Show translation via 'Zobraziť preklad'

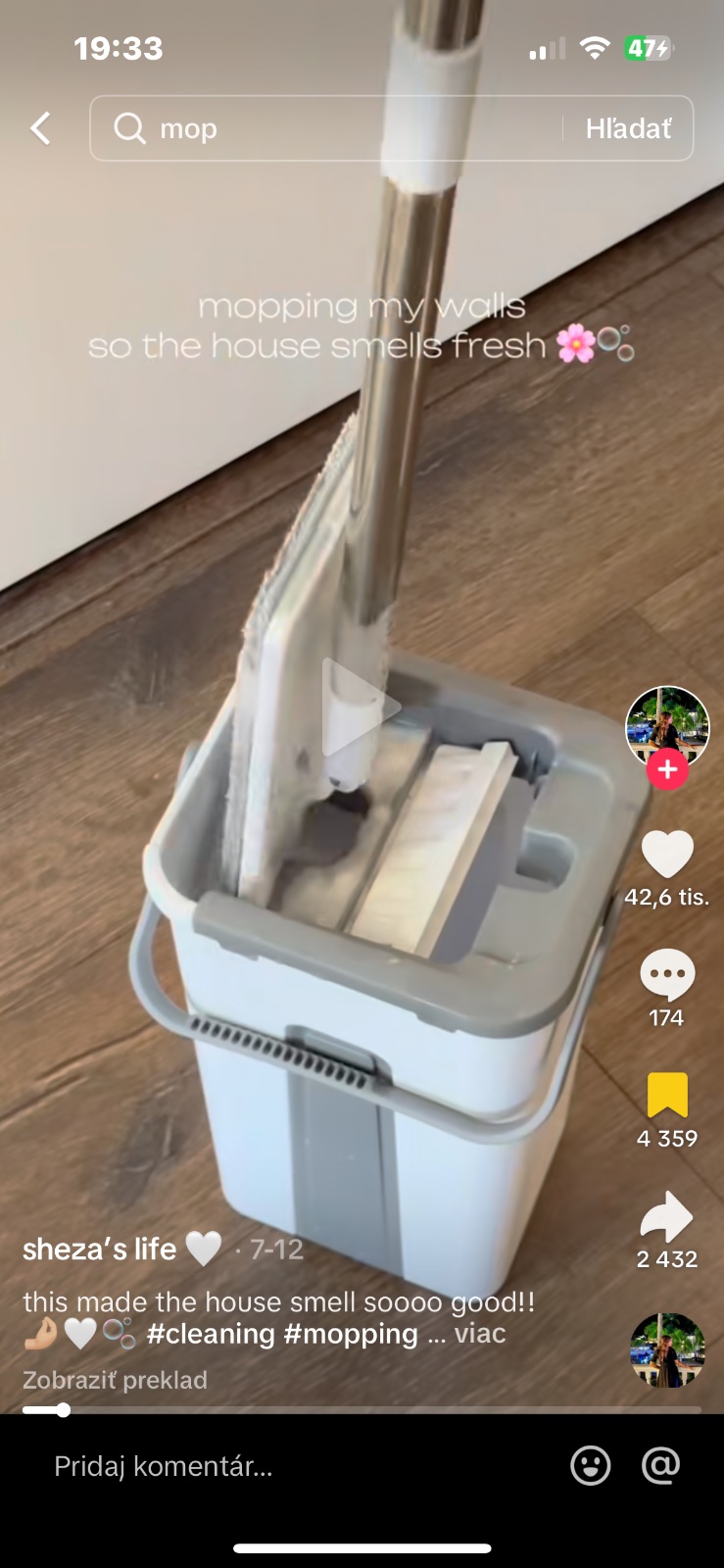point(115,1380)
